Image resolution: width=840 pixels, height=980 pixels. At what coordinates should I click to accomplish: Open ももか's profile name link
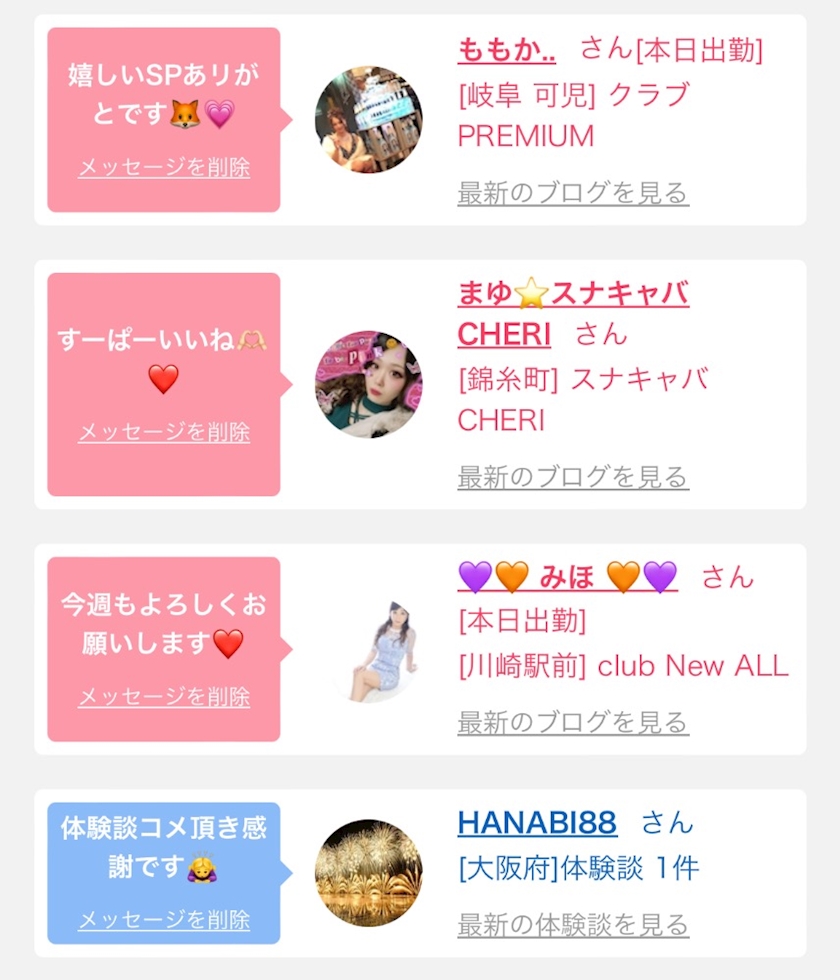click(512, 48)
